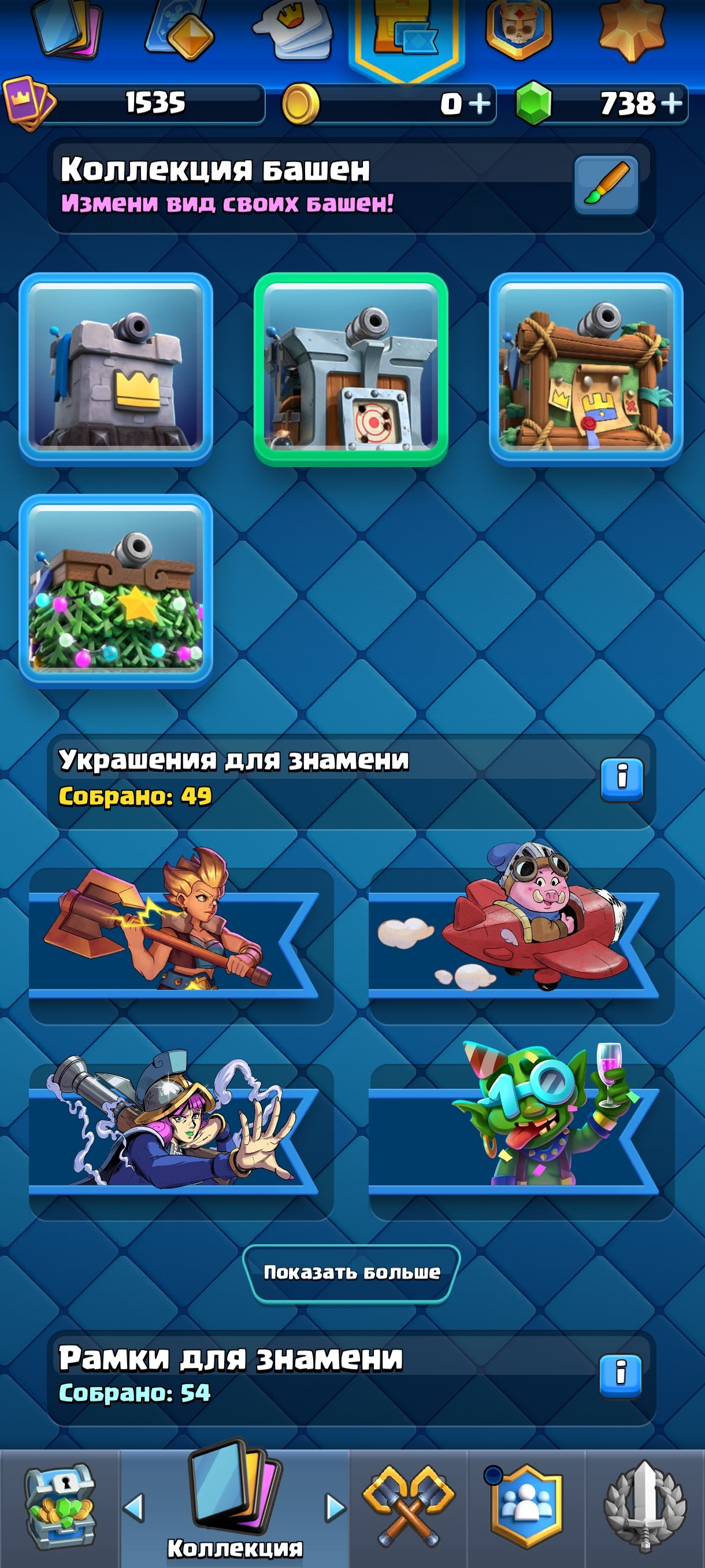The height and width of the screenshot is (1568, 705).
Task: Open info for banner frames
Action: [x=621, y=1376]
